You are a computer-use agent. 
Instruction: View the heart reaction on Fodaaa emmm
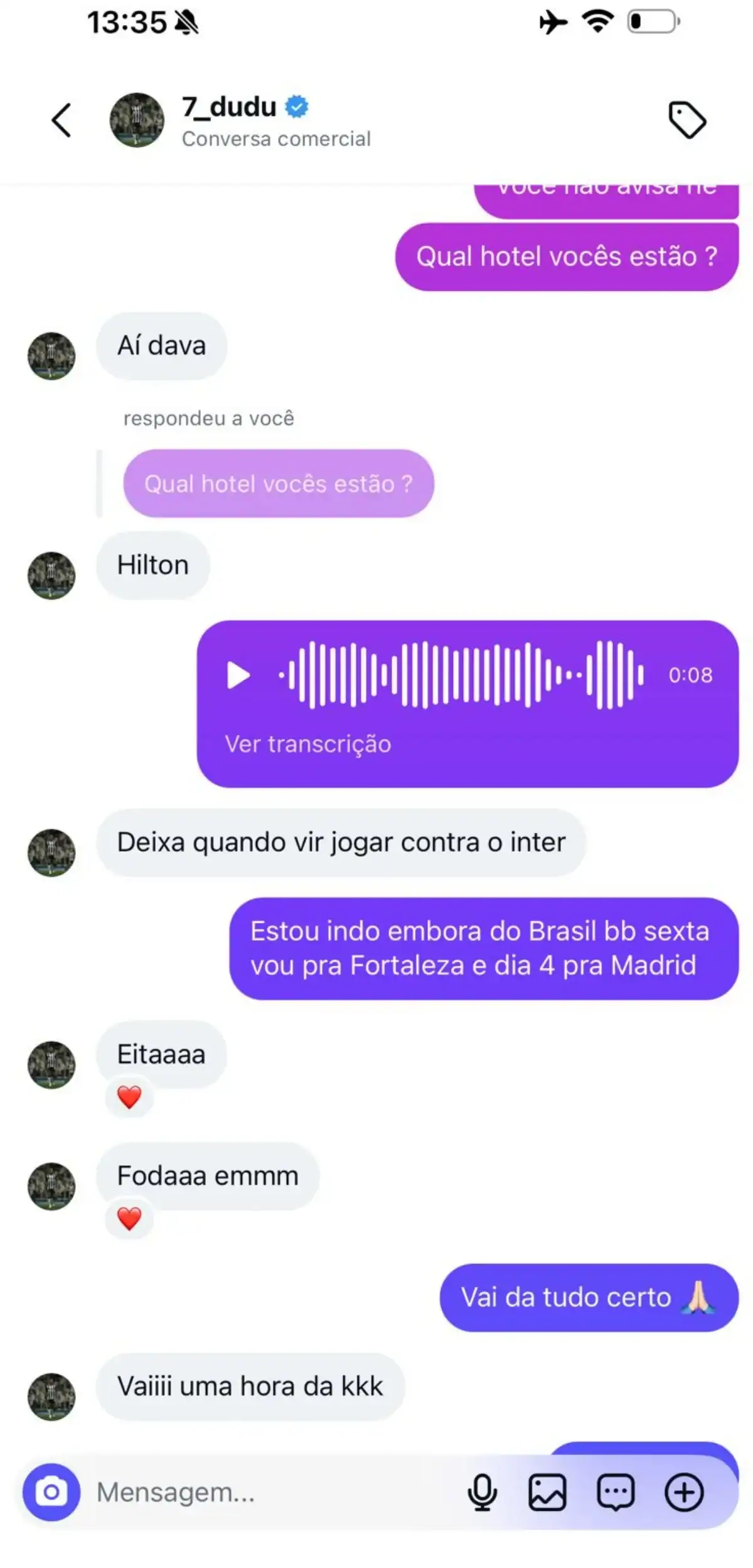point(130,1219)
